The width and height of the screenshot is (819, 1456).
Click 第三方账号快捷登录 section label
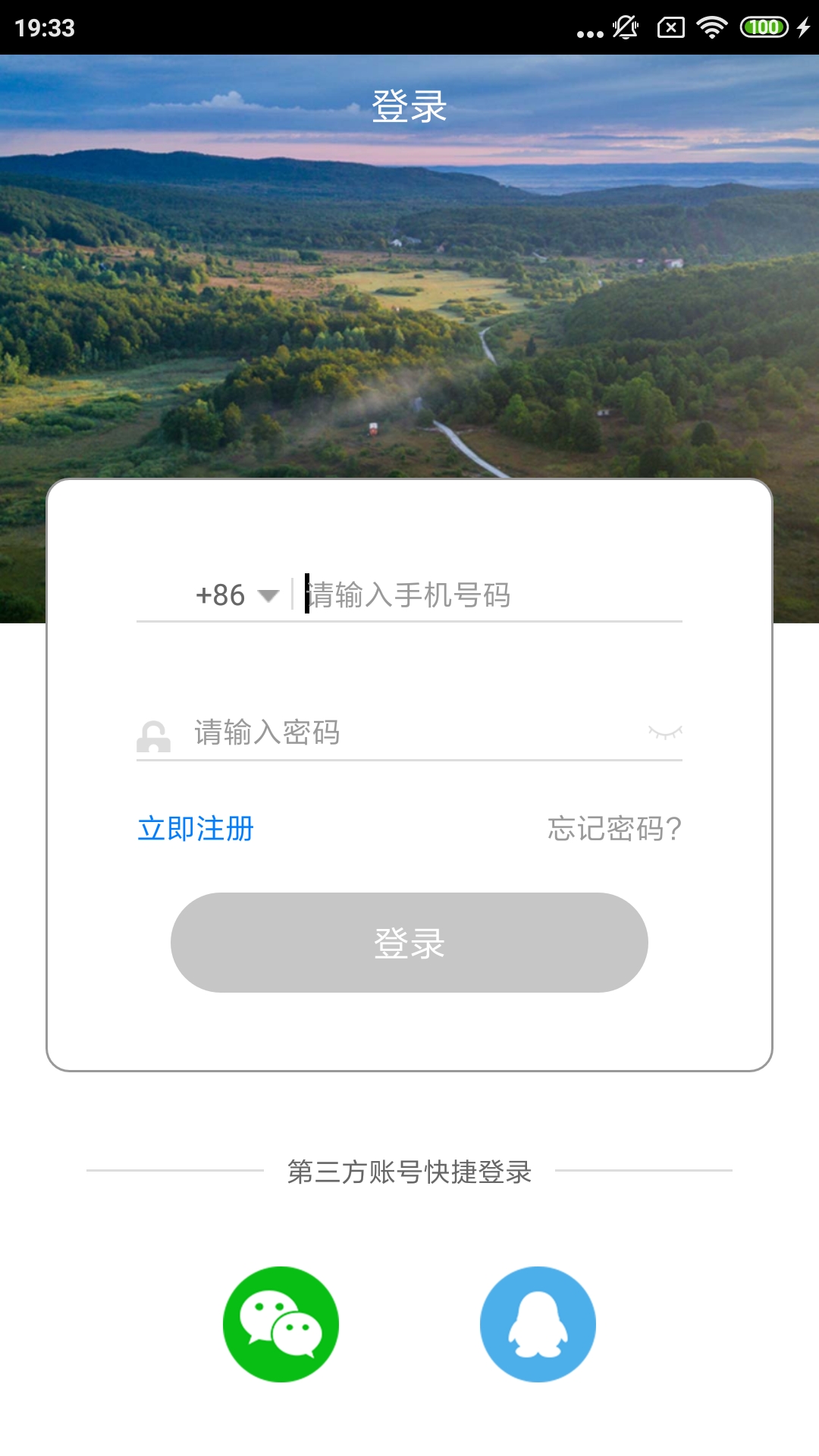tap(409, 1172)
